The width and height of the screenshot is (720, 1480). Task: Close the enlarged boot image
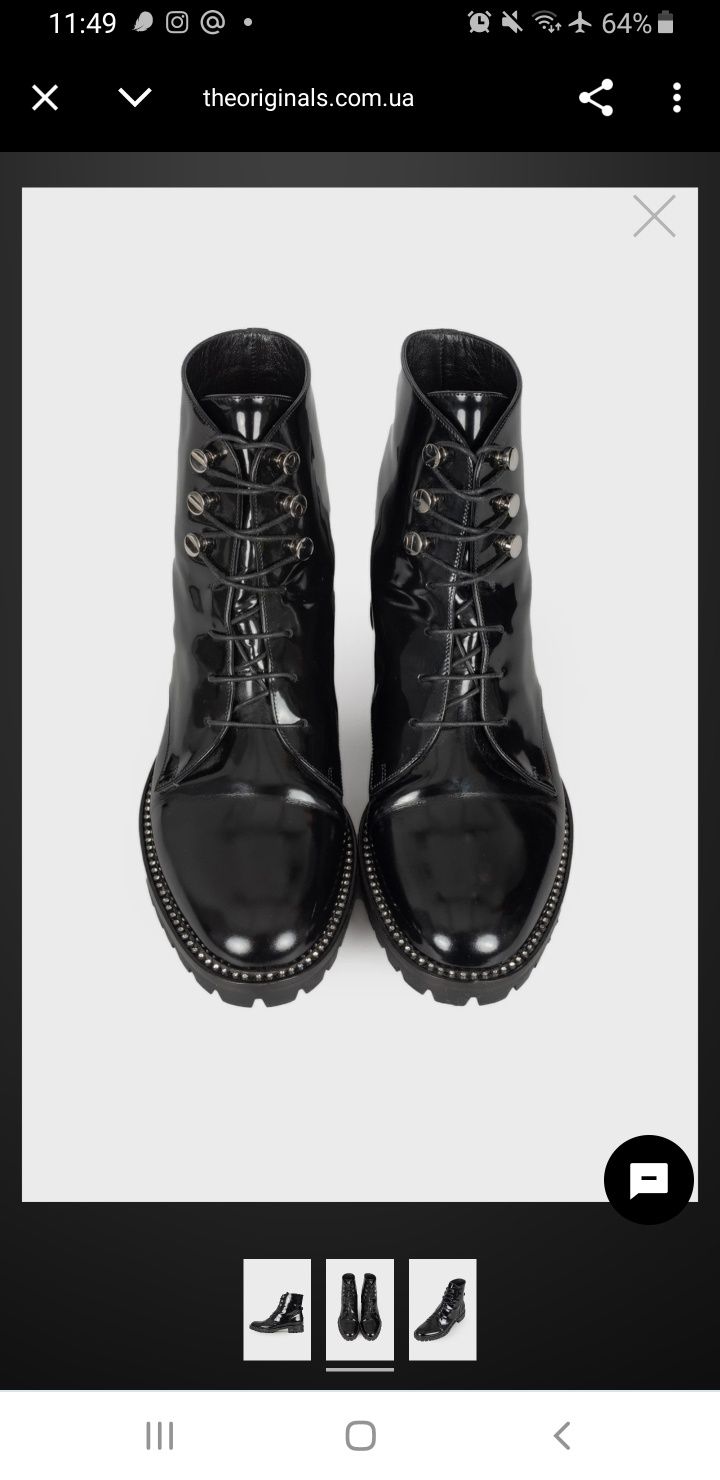pos(654,216)
